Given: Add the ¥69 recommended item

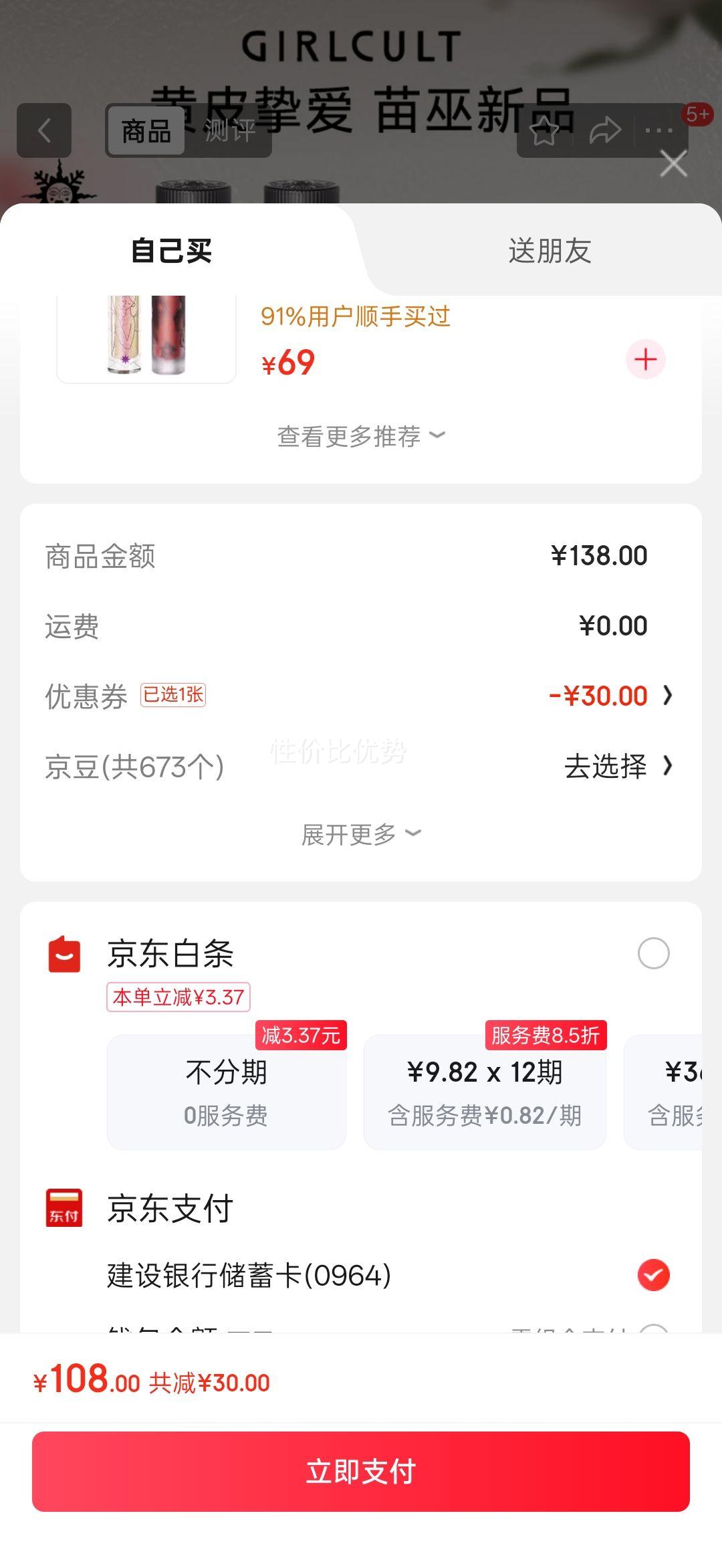Looking at the screenshot, I should click(x=645, y=360).
